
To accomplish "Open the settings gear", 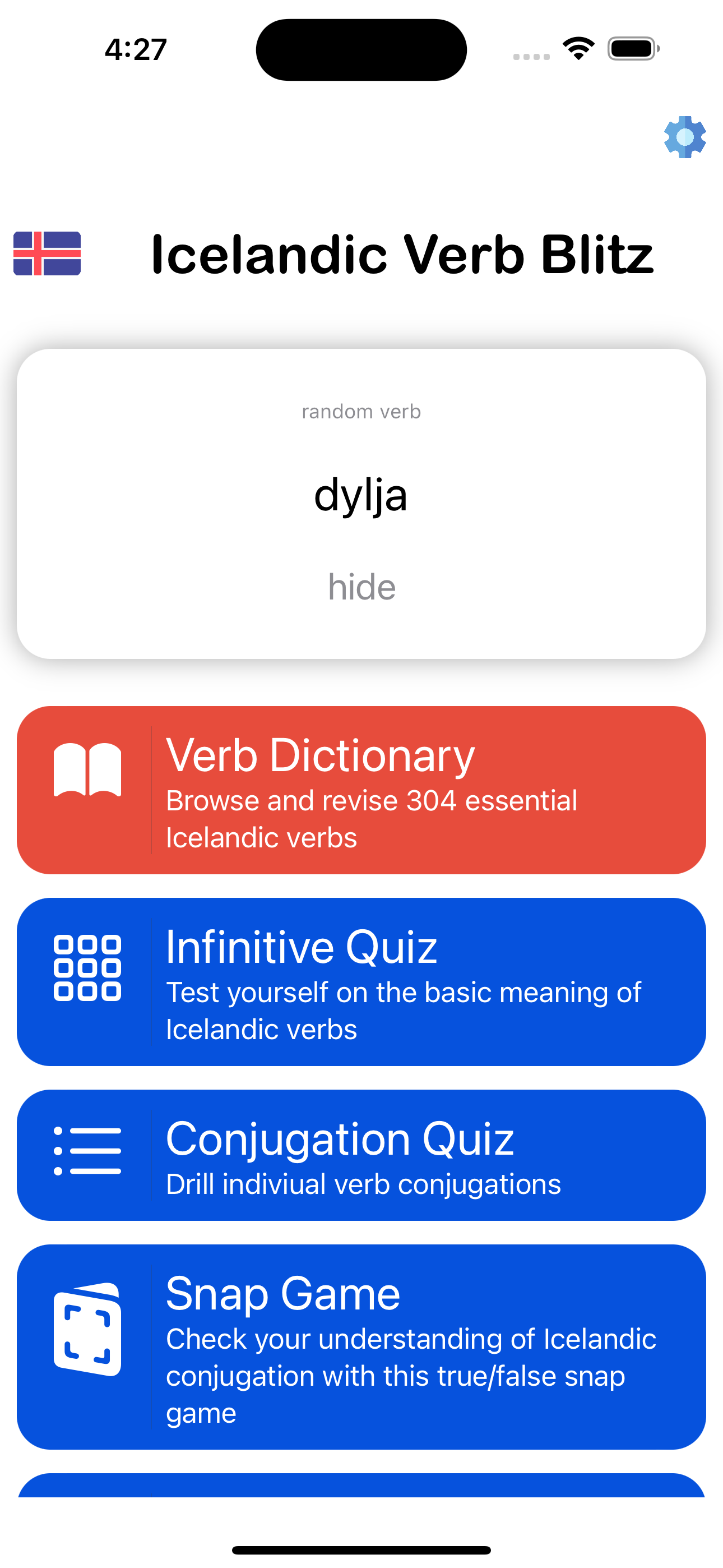I will point(685,137).
